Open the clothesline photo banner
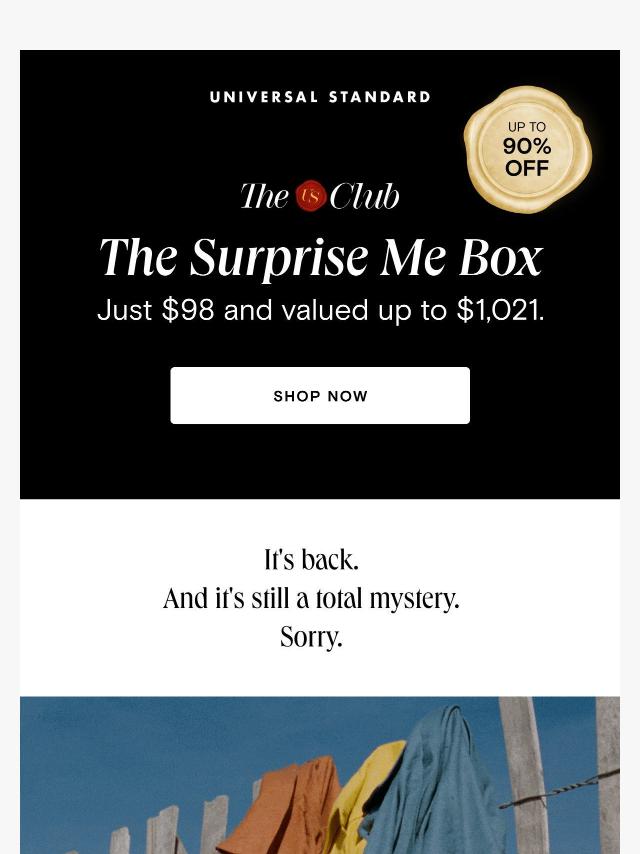 [x=320, y=775]
